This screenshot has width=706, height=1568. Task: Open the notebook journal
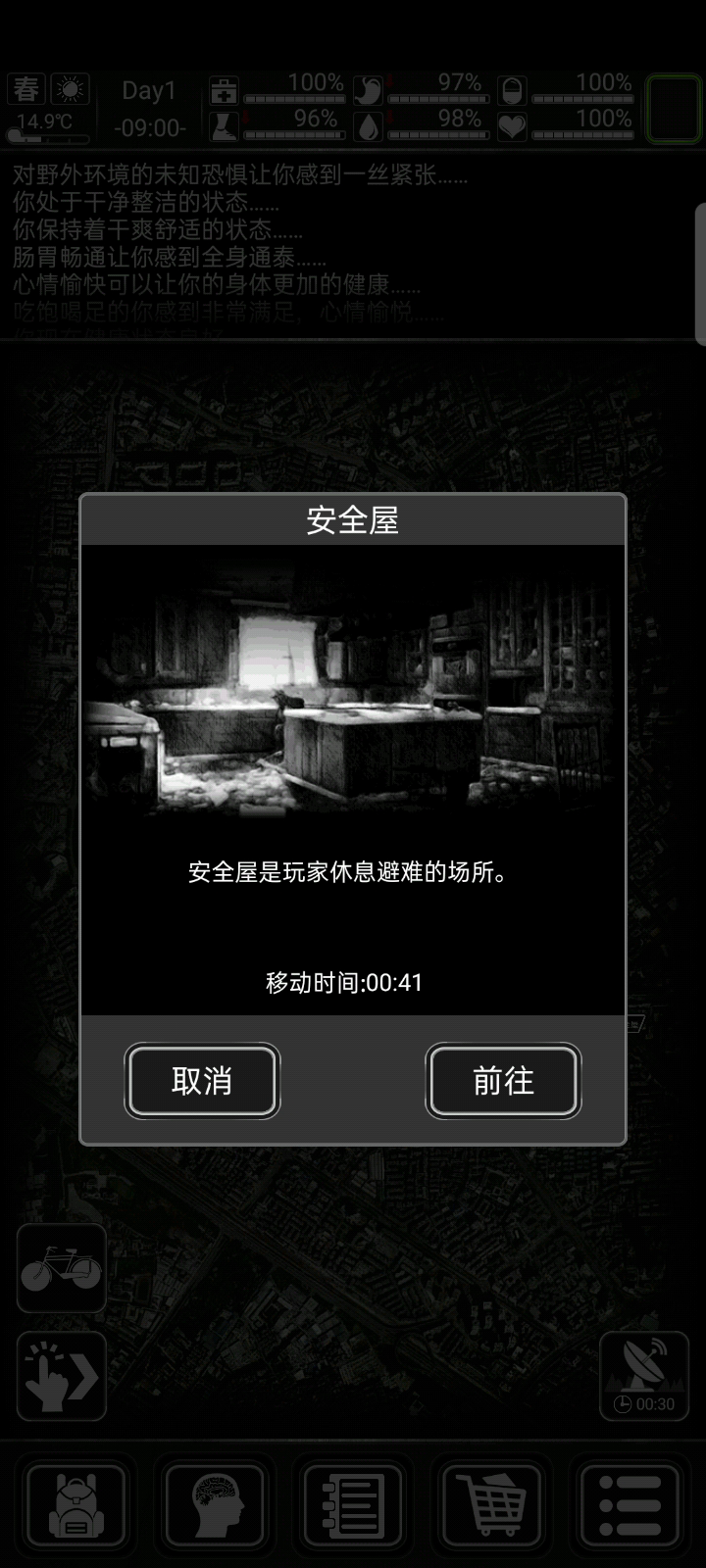click(353, 1506)
